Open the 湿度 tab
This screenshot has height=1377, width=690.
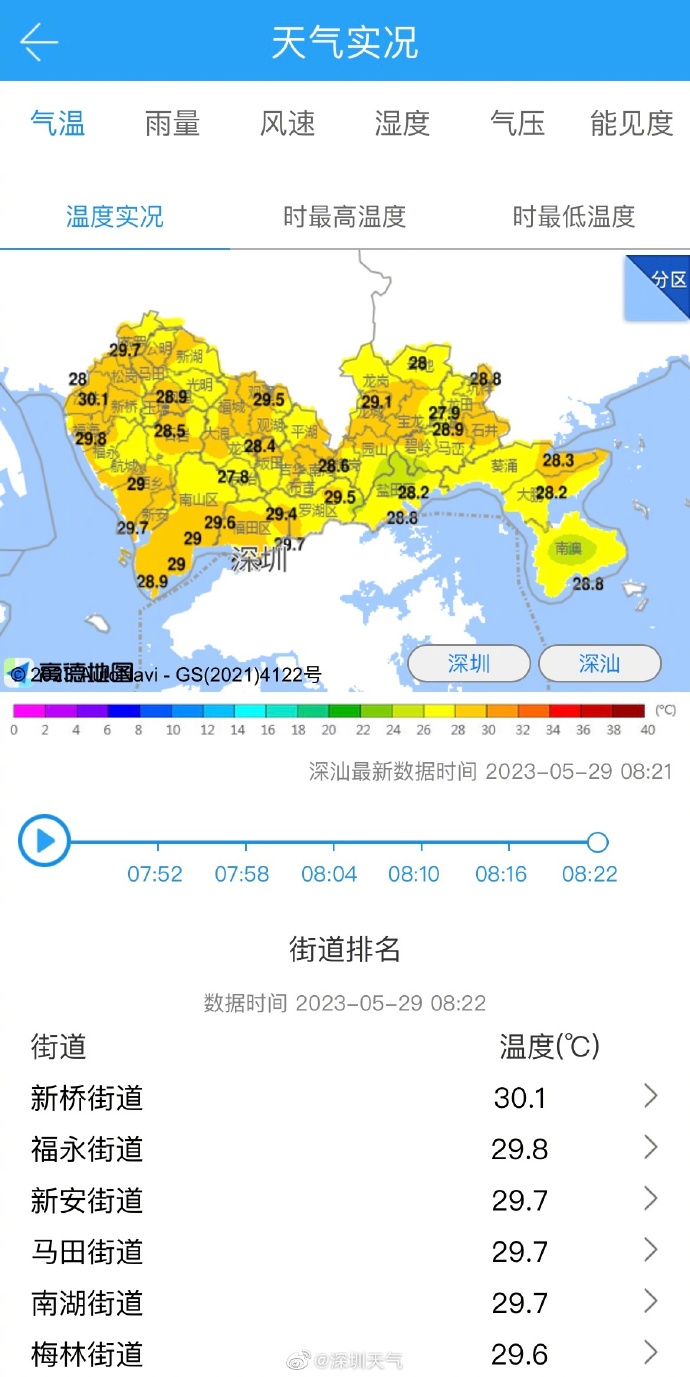pyautogui.click(x=402, y=123)
